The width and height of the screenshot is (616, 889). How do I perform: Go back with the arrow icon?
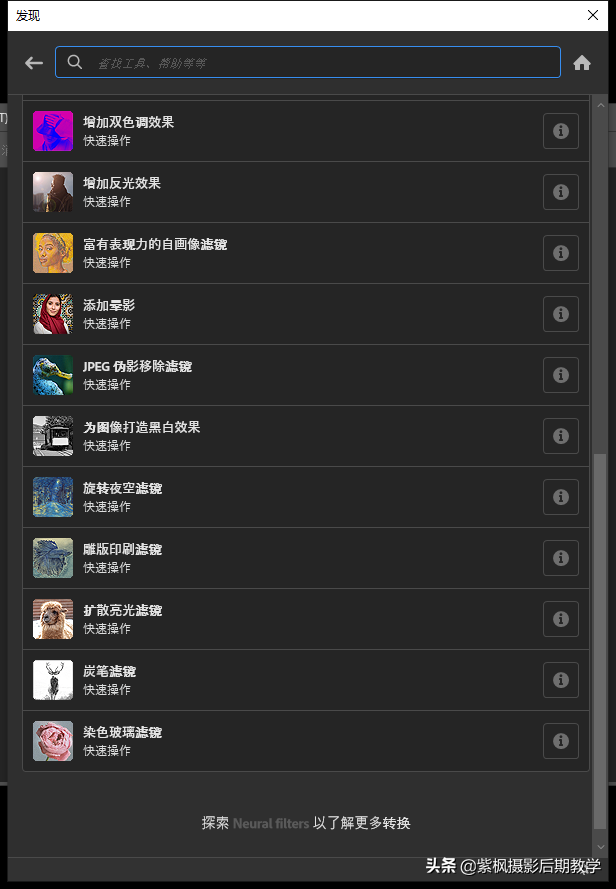(x=34, y=63)
